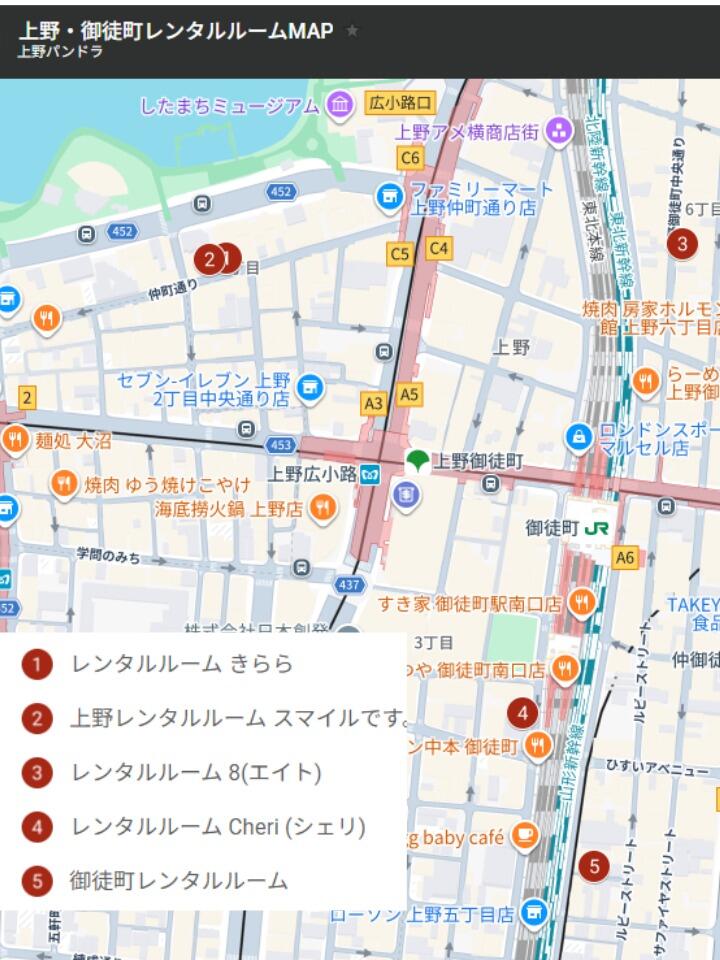Select ファミリーマート 上野仲町通り店 pin
Screen dimensions: 720x960
point(389,197)
